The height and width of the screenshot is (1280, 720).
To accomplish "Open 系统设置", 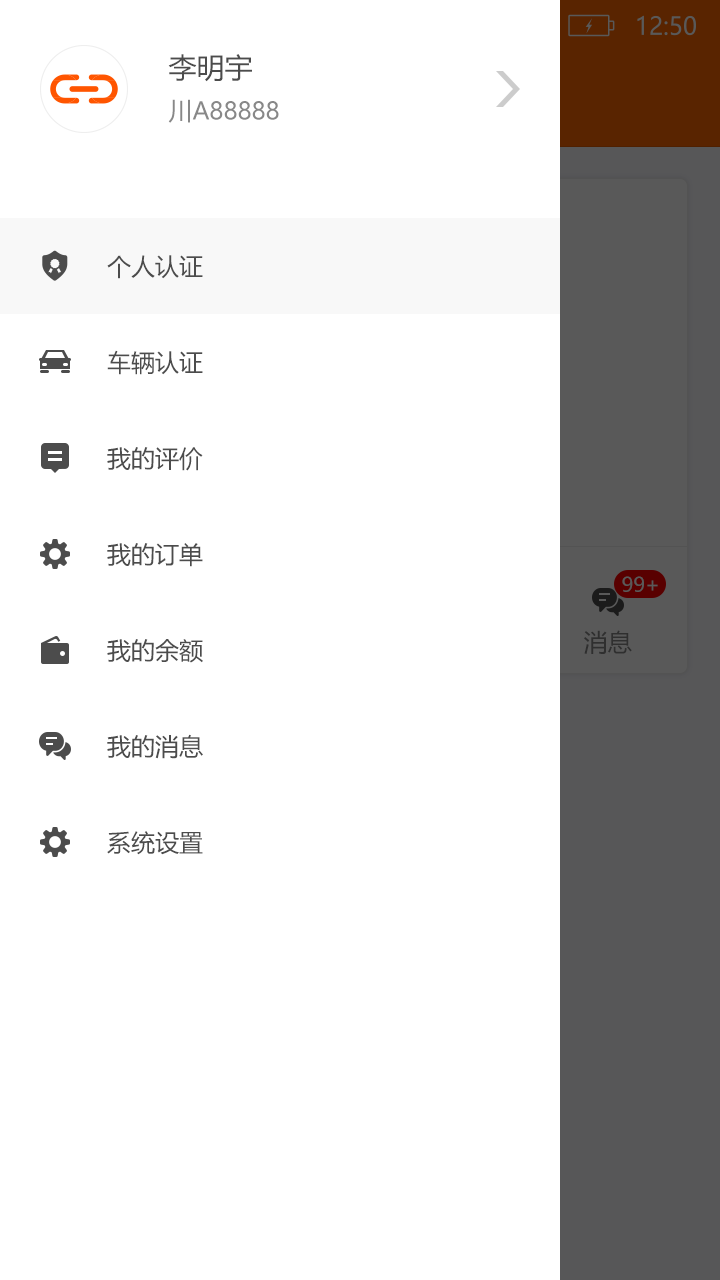I will (280, 842).
